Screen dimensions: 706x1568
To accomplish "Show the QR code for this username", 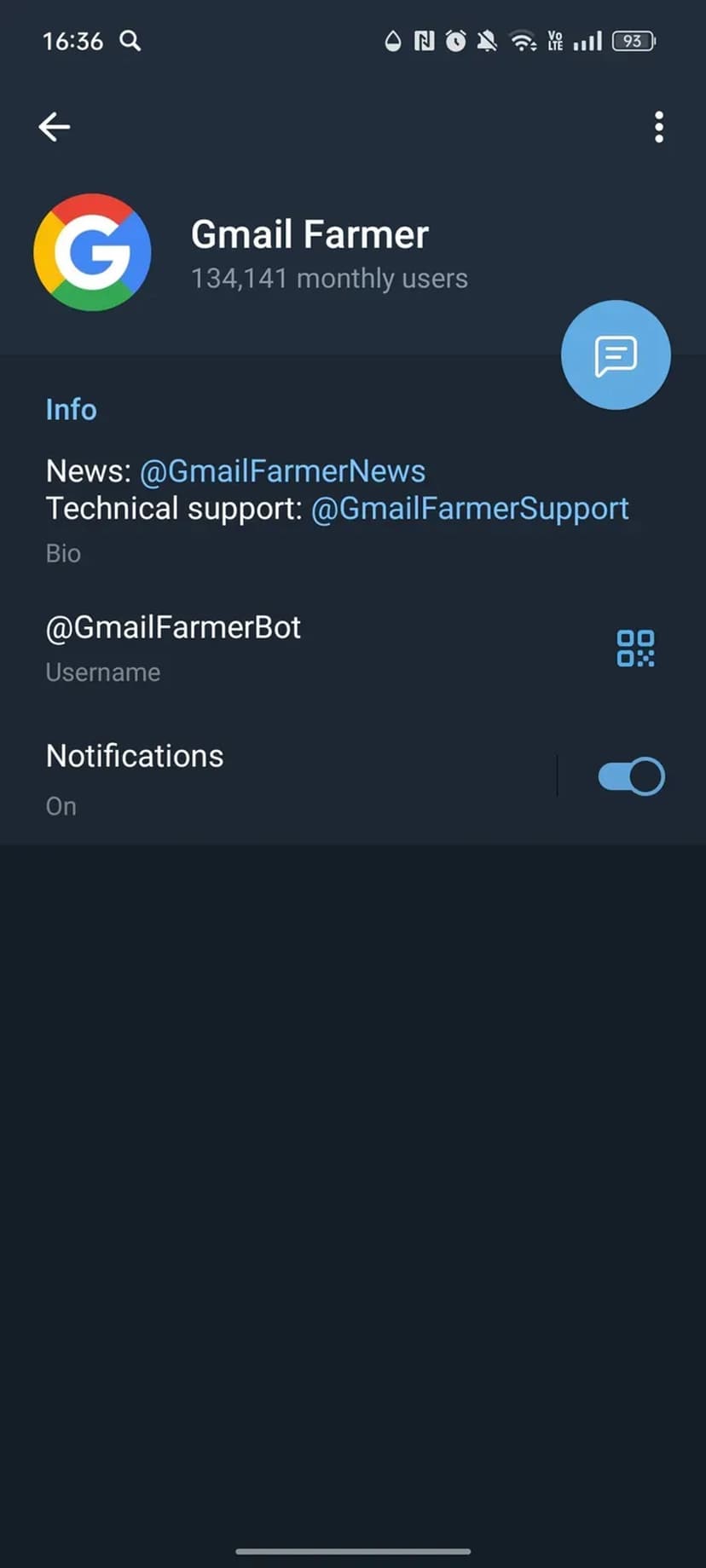I will pyautogui.click(x=635, y=649).
